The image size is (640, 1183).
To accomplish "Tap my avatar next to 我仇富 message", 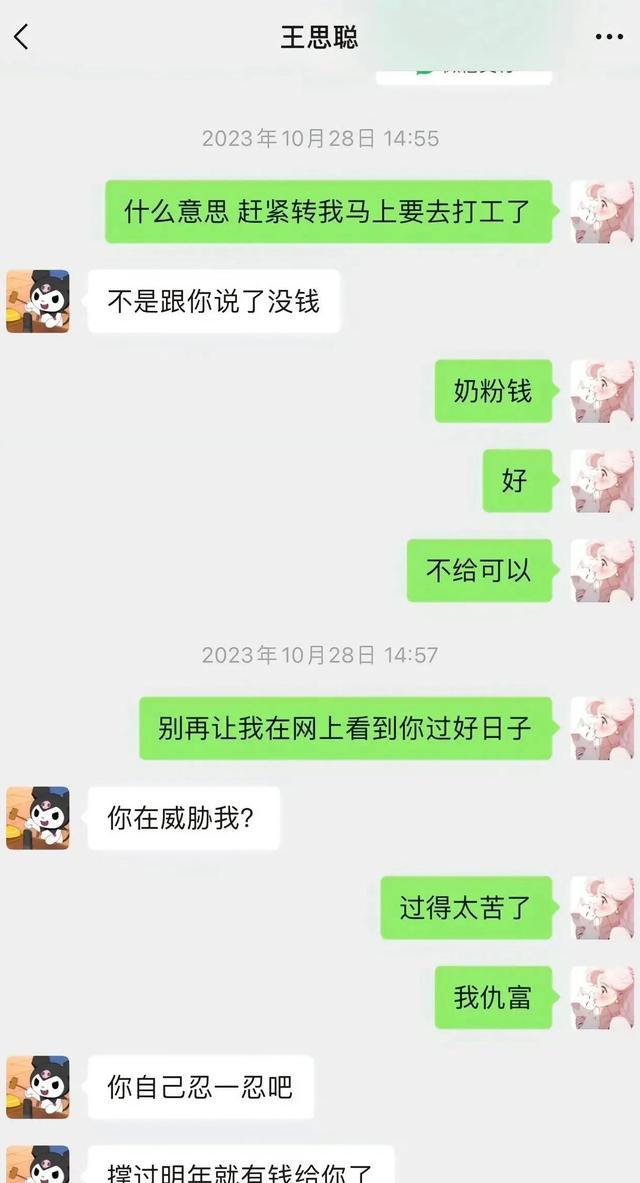I will coord(602,998).
